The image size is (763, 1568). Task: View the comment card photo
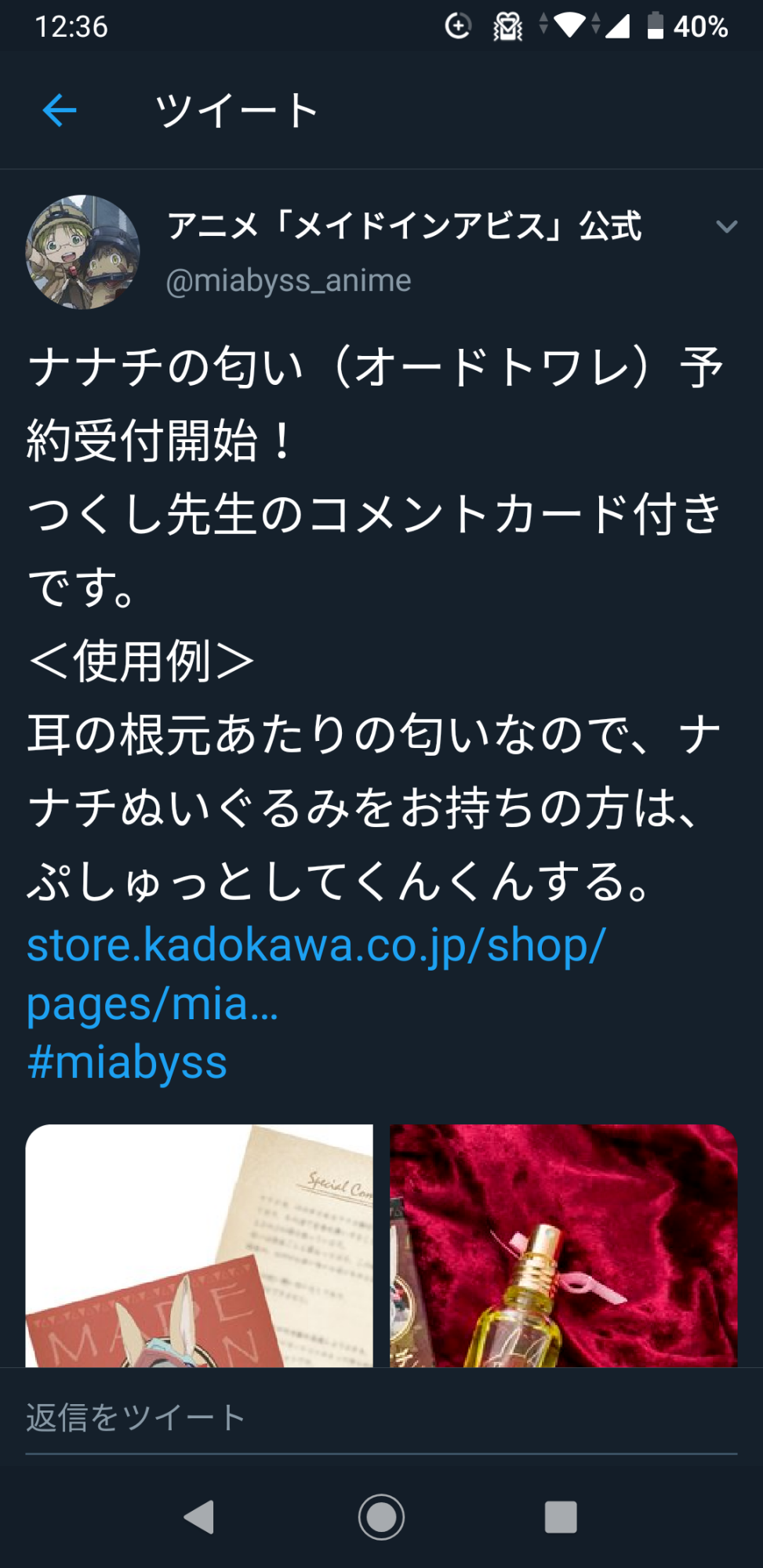click(x=199, y=1246)
